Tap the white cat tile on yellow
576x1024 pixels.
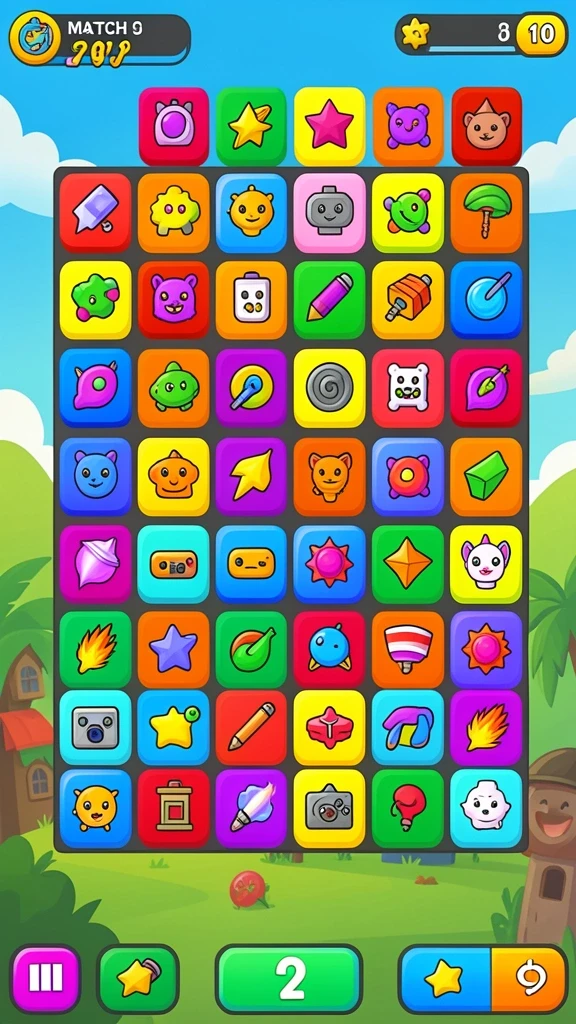(486, 564)
